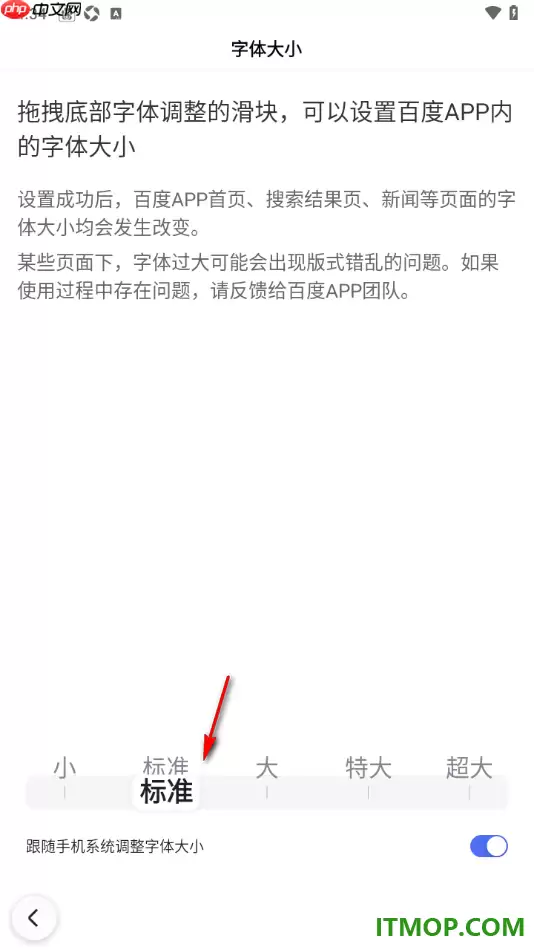Disable 跟随手机系统调整字体大小 switch
534x950 pixels.
(x=489, y=846)
